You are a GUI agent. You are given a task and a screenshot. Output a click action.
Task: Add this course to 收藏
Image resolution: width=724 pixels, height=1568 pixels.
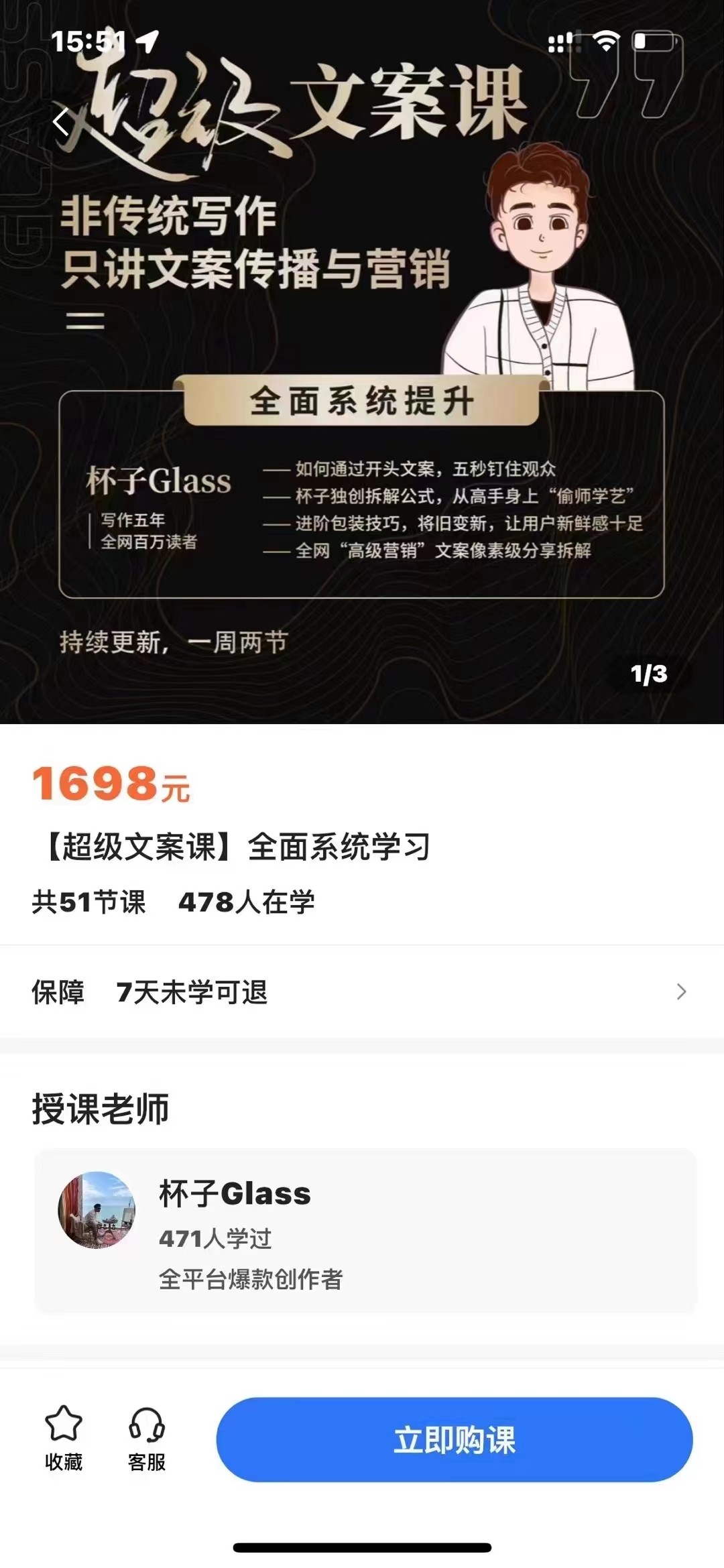tap(64, 1438)
